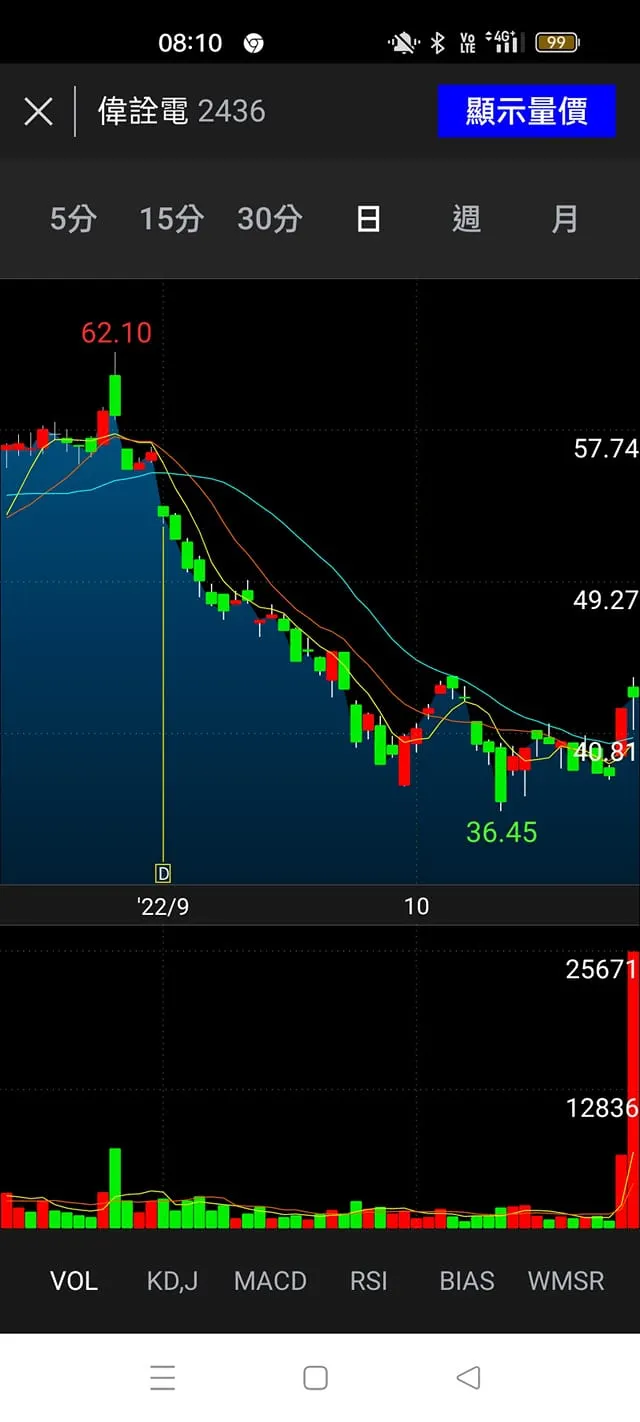
Task: Switch to the WMSR indicator
Action: tap(566, 1281)
